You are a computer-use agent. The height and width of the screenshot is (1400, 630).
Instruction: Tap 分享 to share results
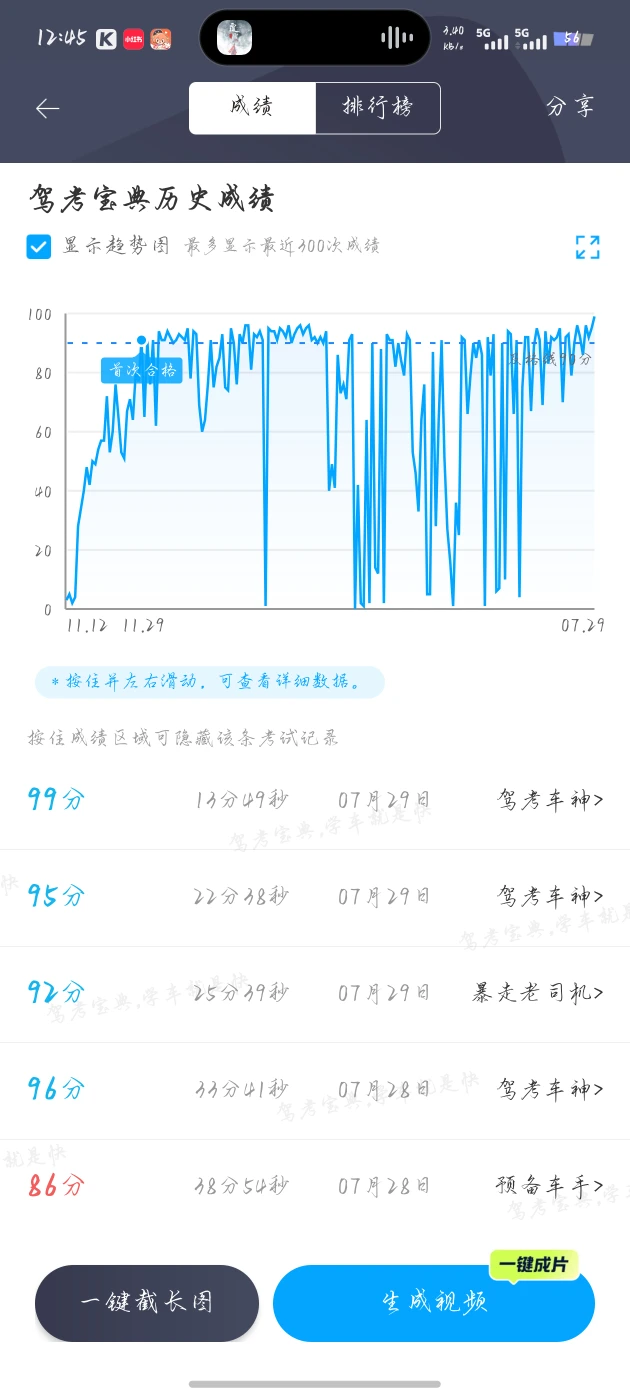click(x=571, y=107)
